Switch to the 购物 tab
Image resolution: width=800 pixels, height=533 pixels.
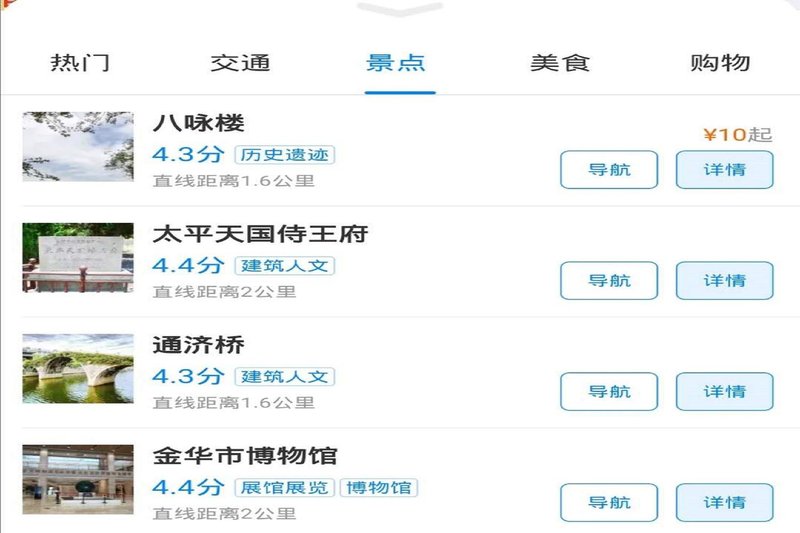tap(720, 63)
